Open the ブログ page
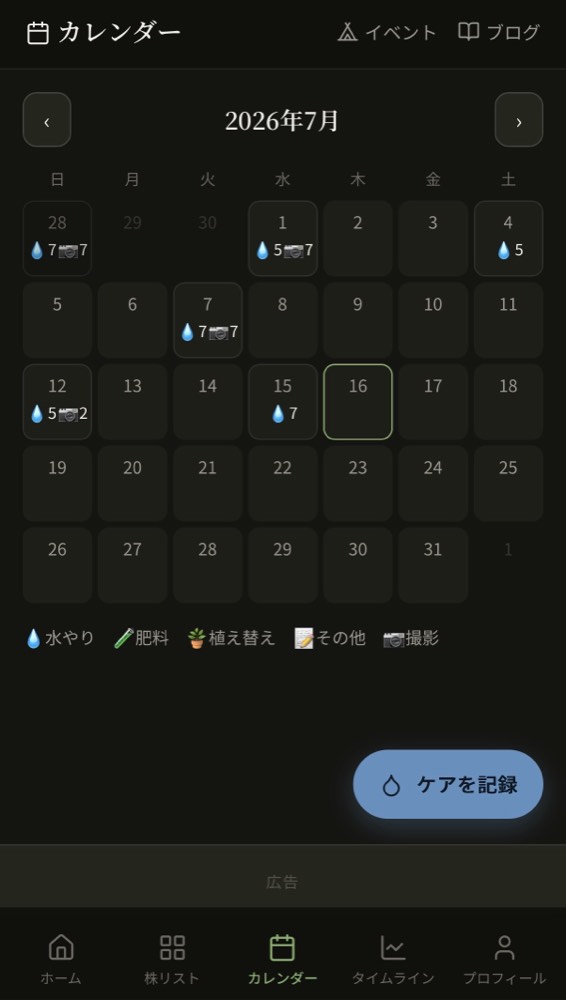The width and height of the screenshot is (566, 1000). (x=499, y=32)
